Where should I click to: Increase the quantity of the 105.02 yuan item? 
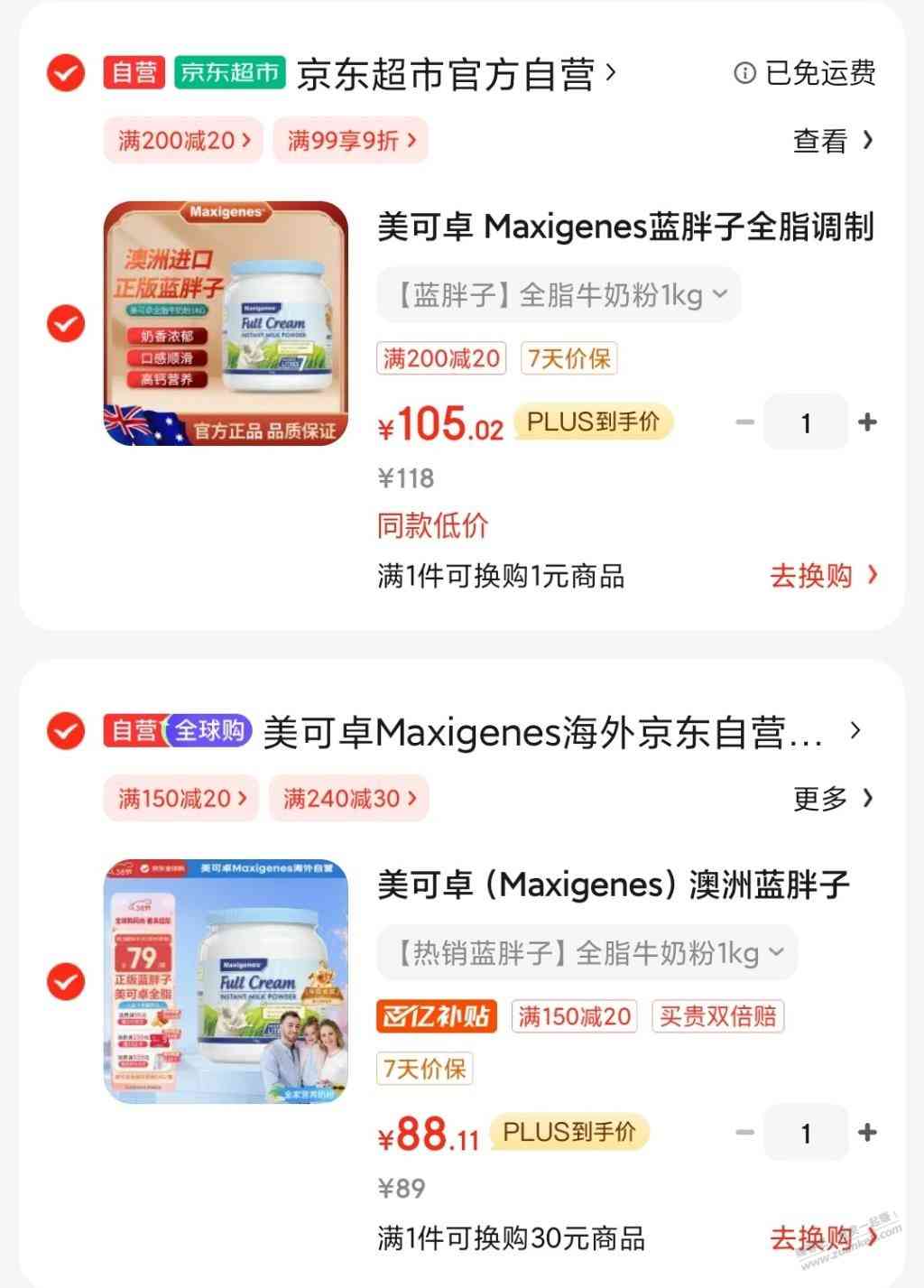(867, 422)
